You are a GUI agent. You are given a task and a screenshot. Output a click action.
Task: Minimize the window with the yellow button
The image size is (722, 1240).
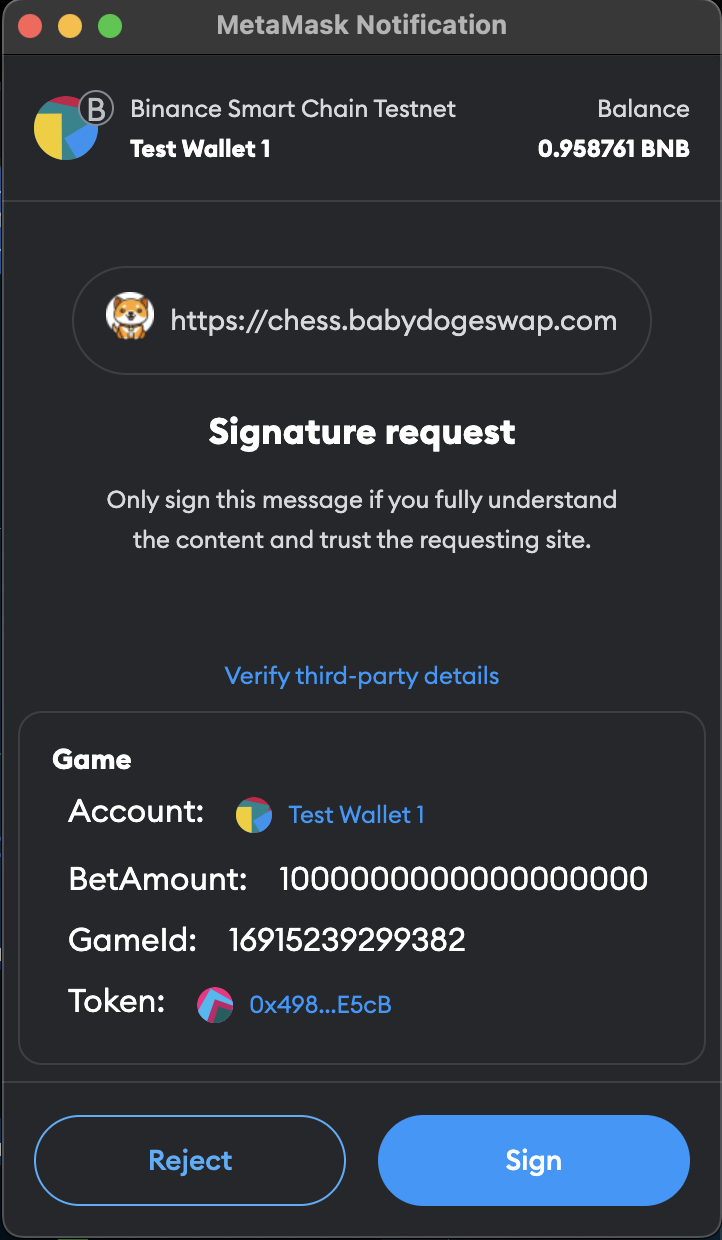click(70, 25)
